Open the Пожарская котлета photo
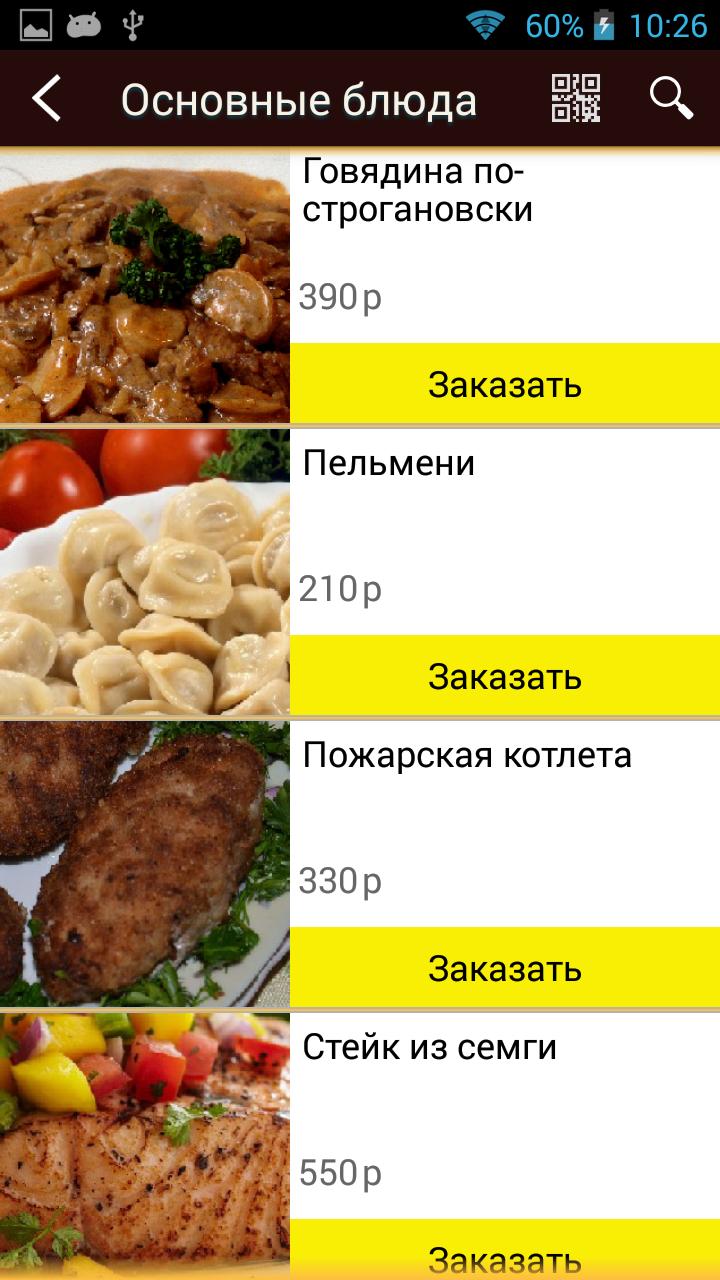 [145, 864]
